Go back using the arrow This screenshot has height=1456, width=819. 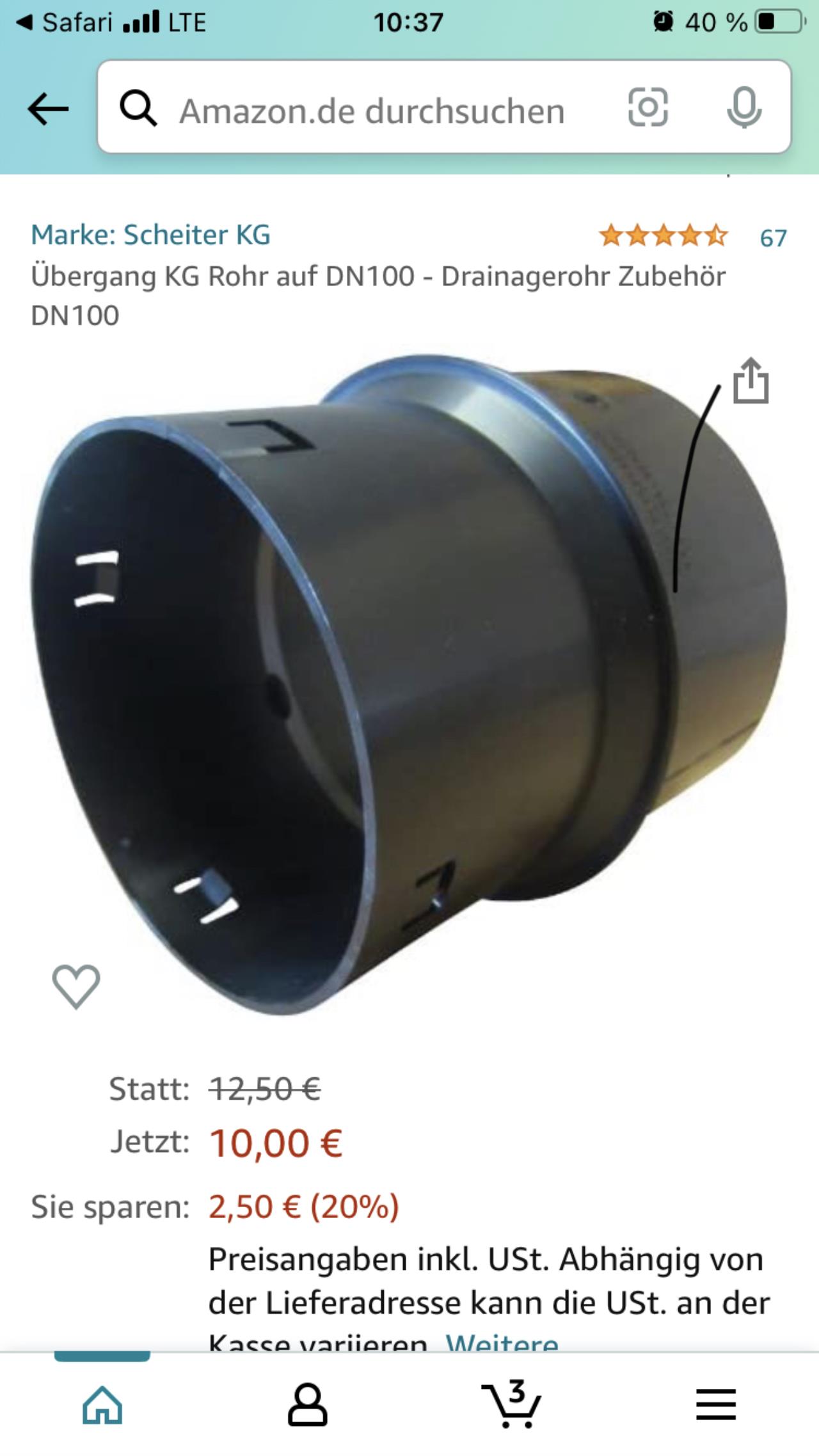click(x=48, y=109)
